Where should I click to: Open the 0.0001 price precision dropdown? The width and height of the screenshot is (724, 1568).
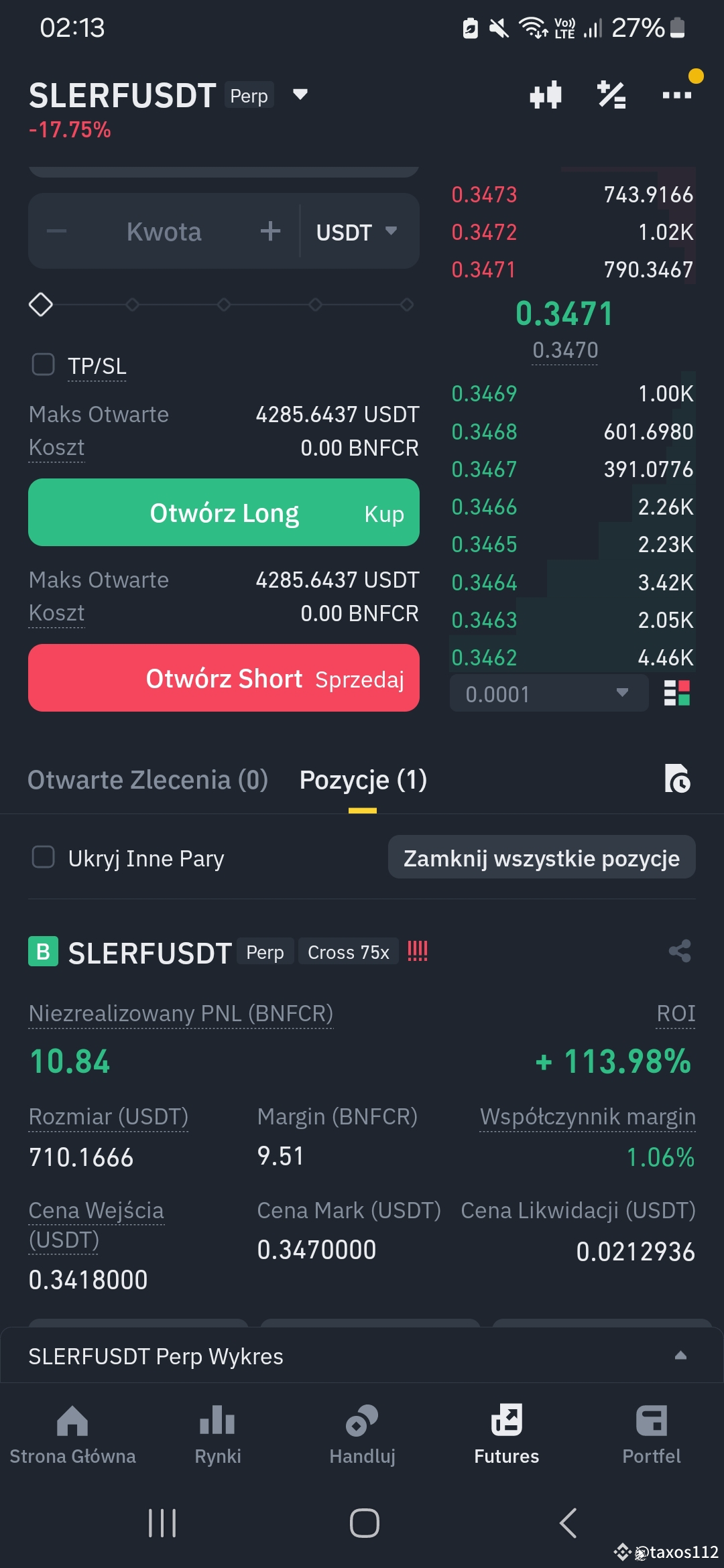(x=548, y=694)
